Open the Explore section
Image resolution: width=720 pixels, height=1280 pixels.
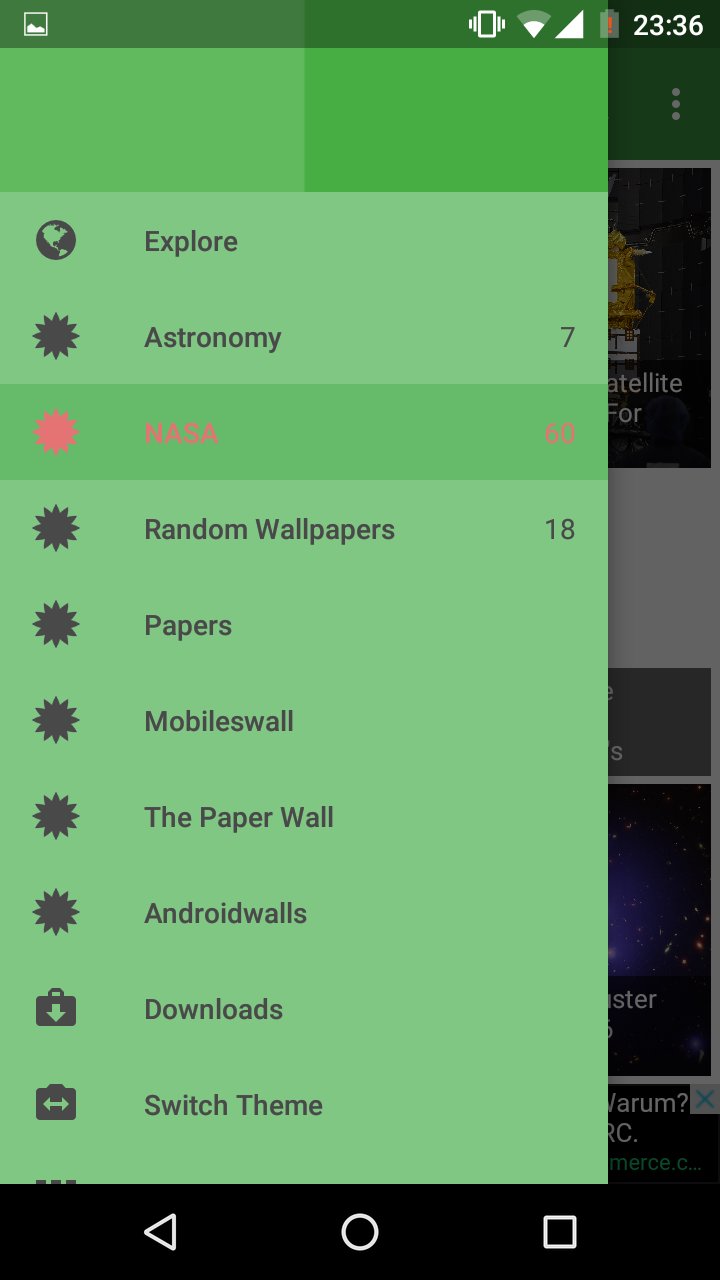pyautogui.click(x=304, y=240)
